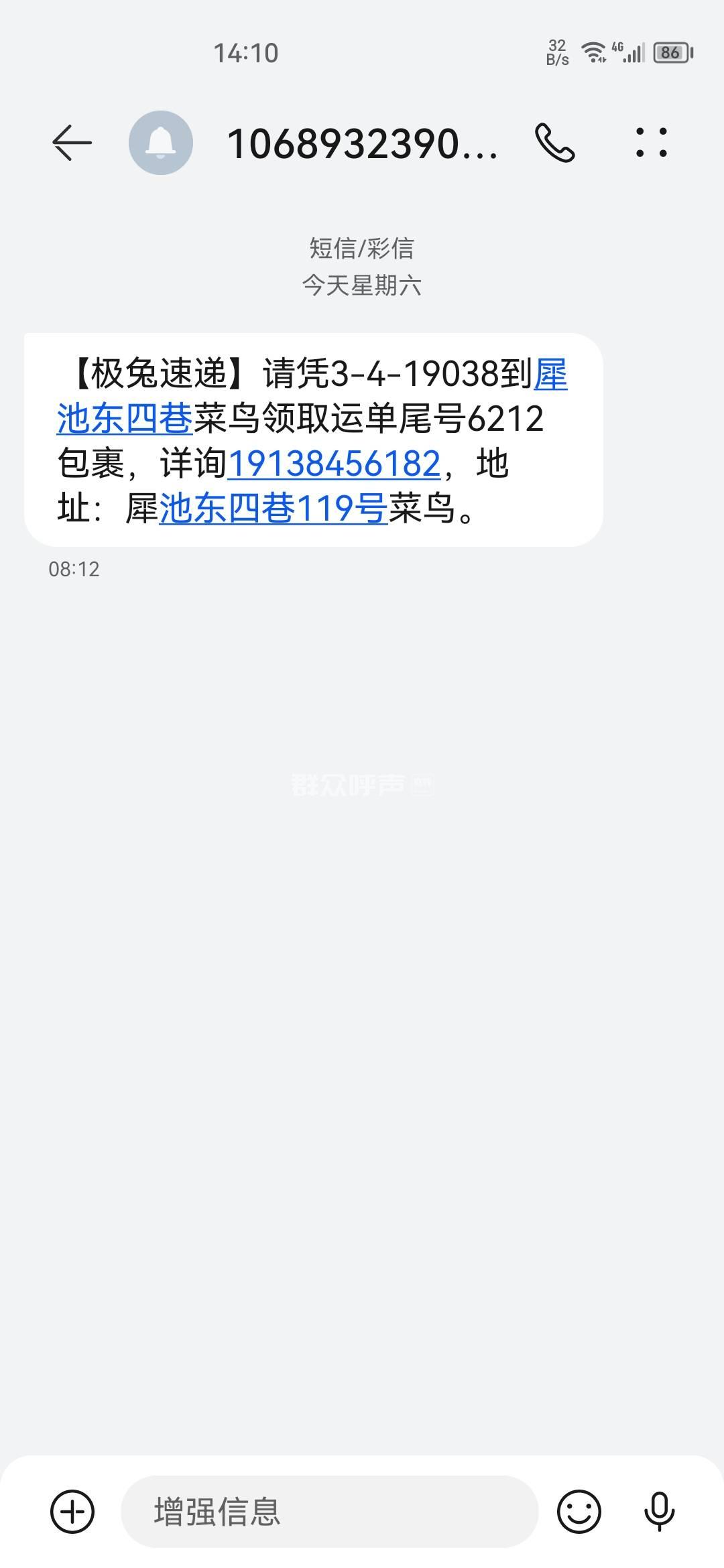The width and height of the screenshot is (724, 1568).
Task: Open the 池东四巷119号 address link
Action: 274,509
